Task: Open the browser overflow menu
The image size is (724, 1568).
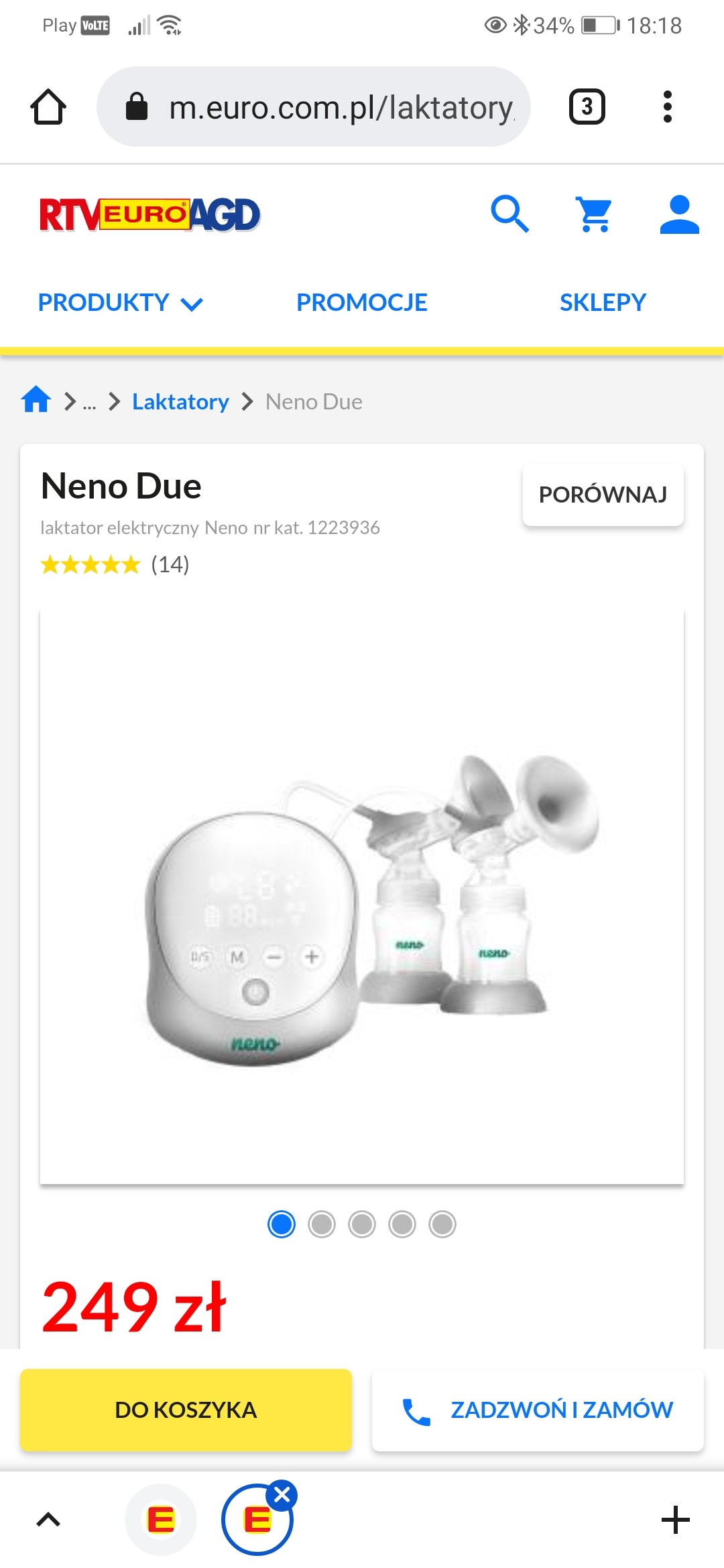Action: pyautogui.click(x=666, y=107)
